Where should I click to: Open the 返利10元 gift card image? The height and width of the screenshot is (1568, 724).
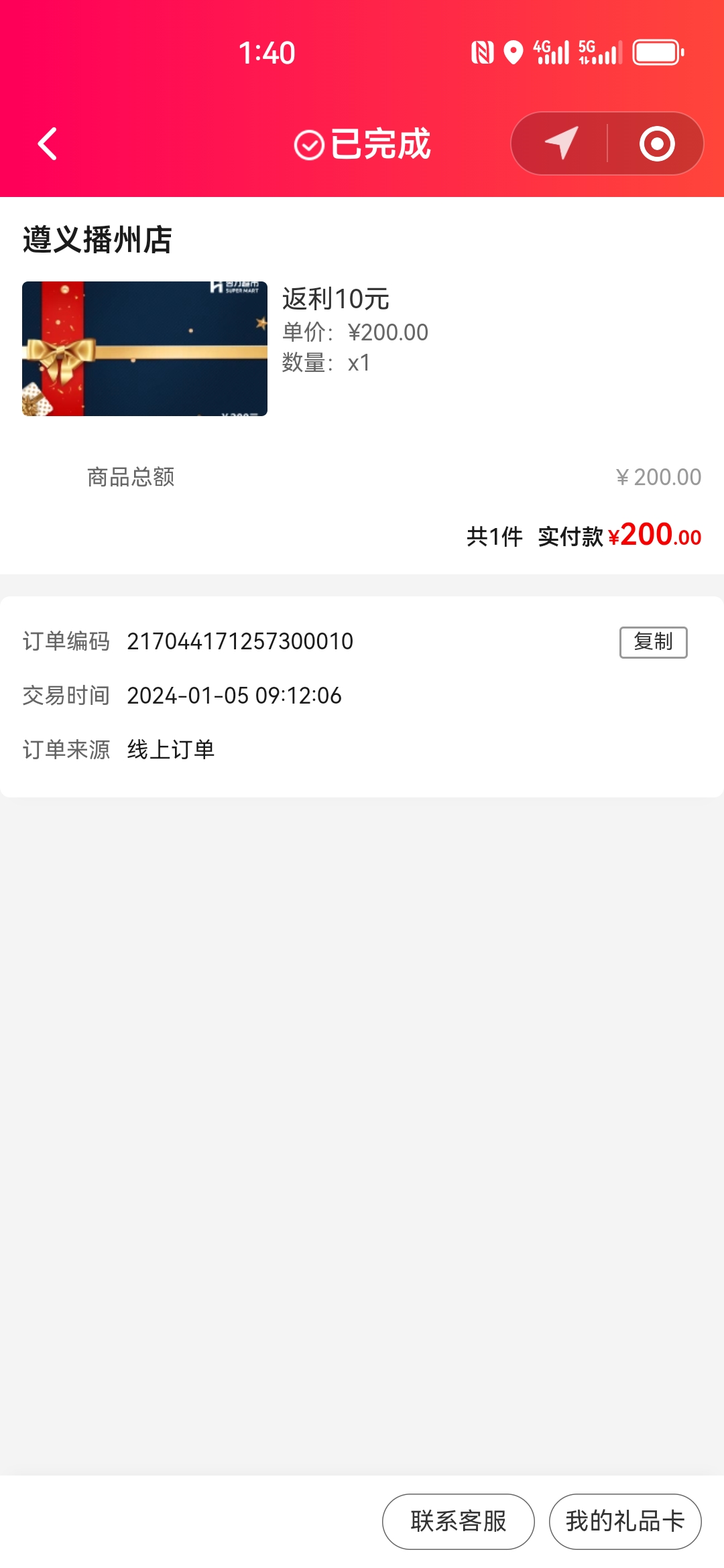point(145,348)
